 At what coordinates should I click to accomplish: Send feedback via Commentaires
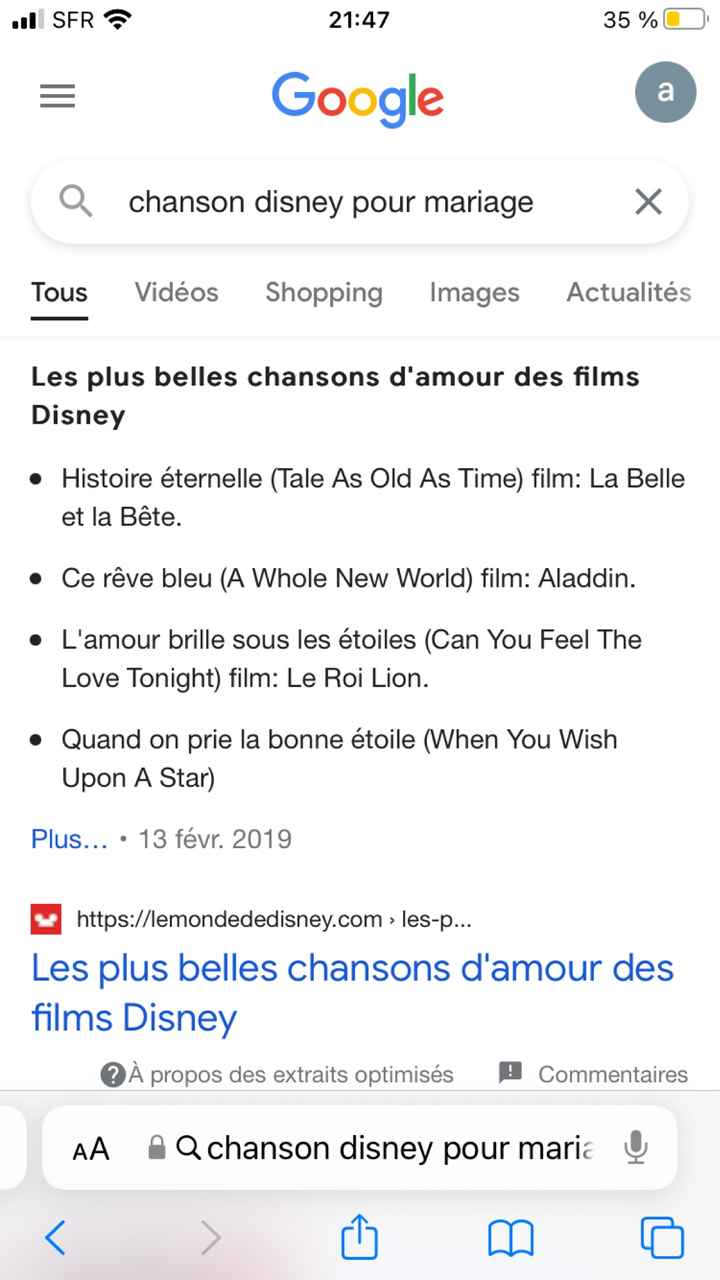click(594, 1074)
